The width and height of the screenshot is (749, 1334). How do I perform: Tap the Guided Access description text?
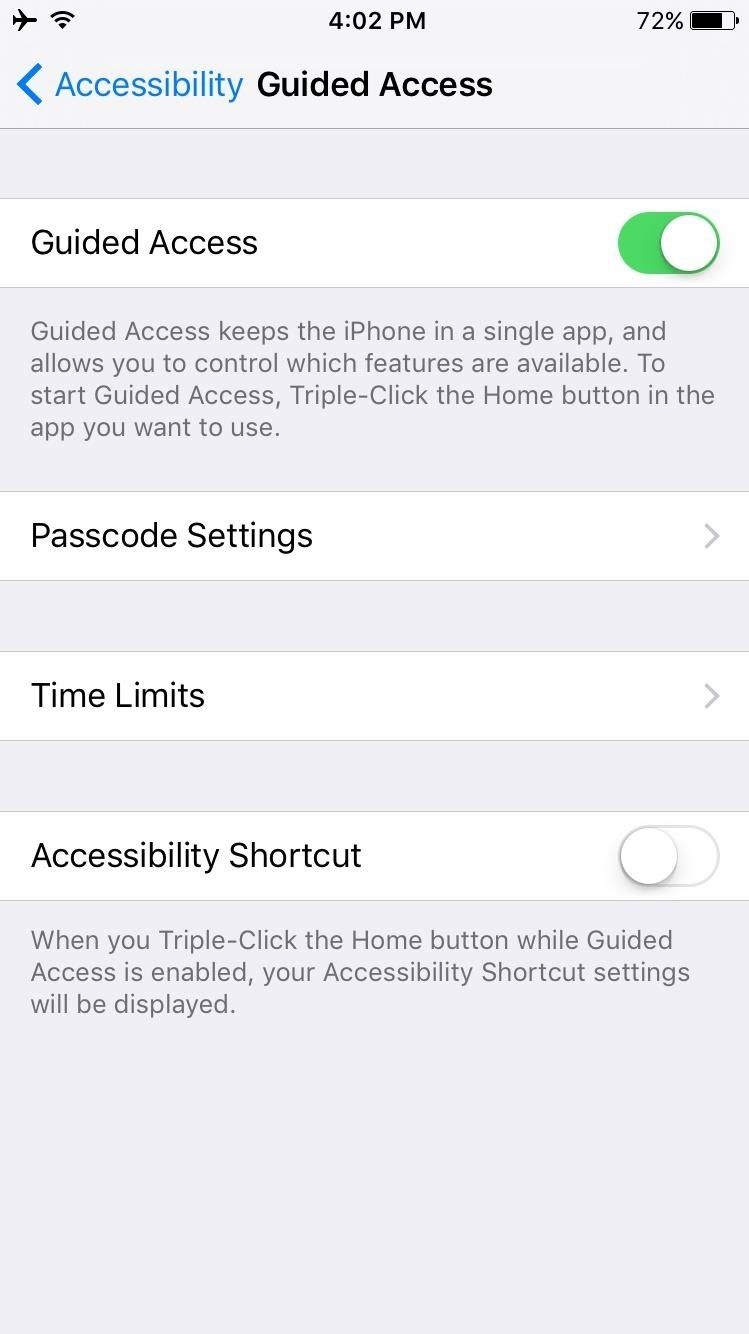pyautogui.click(x=373, y=378)
